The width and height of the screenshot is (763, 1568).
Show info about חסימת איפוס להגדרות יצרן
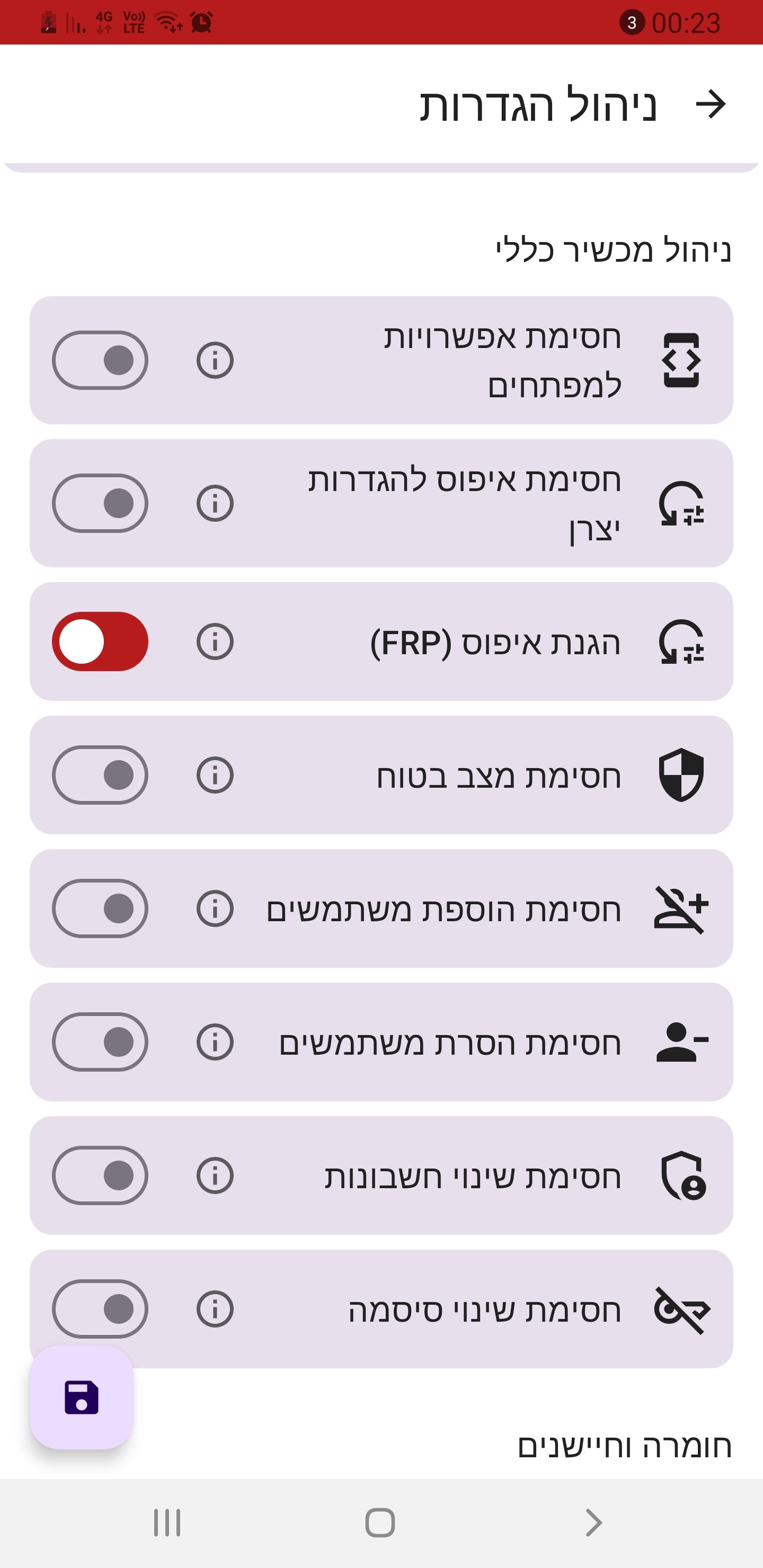[215, 503]
